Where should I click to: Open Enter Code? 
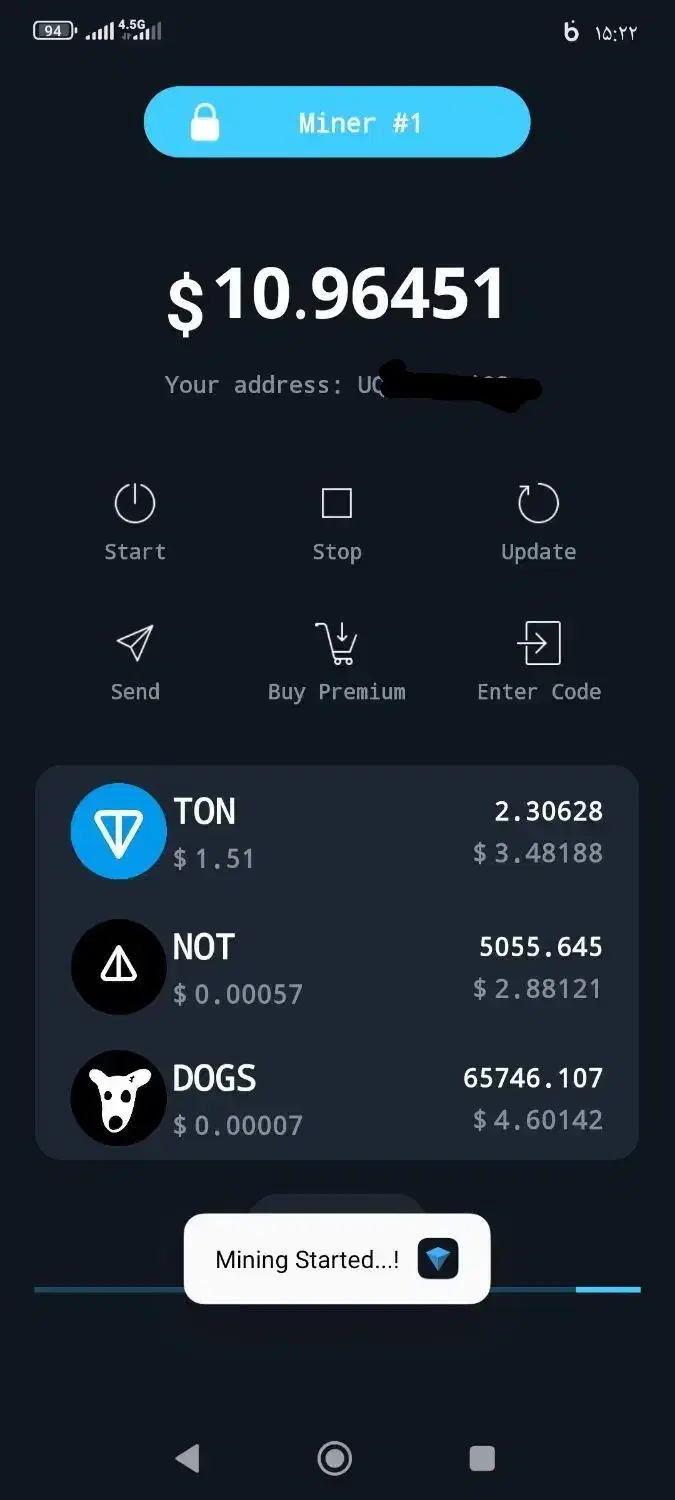(538, 661)
